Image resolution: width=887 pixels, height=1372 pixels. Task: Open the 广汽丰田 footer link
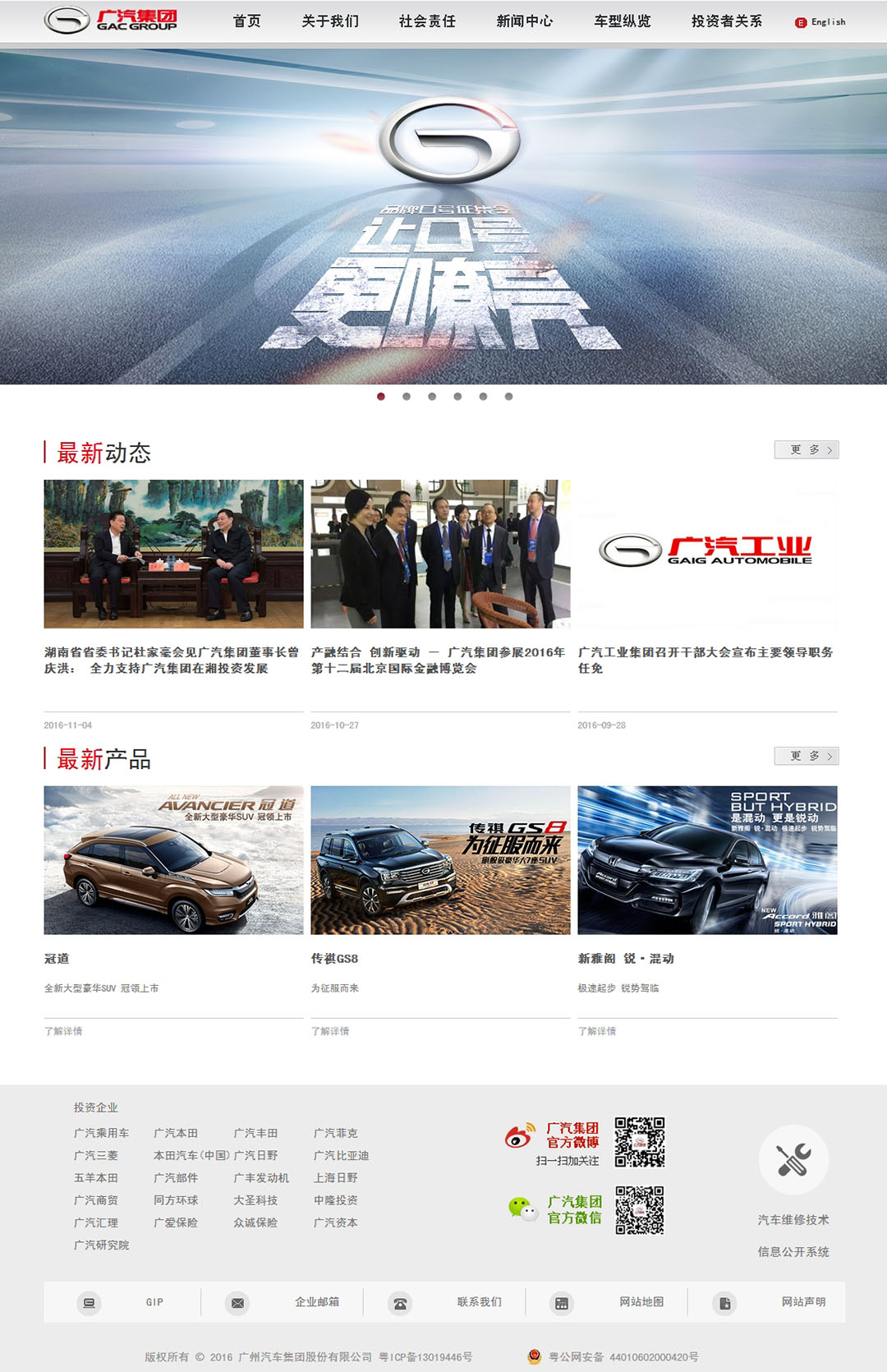point(255,1133)
